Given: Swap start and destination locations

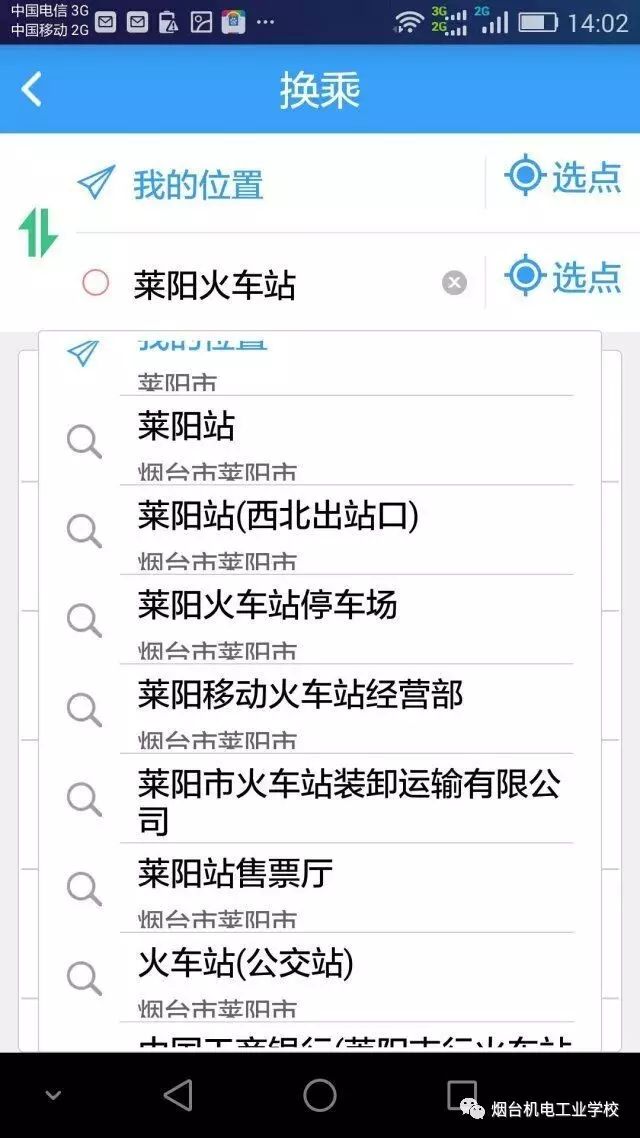Looking at the screenshot, I should pos(38,232).
